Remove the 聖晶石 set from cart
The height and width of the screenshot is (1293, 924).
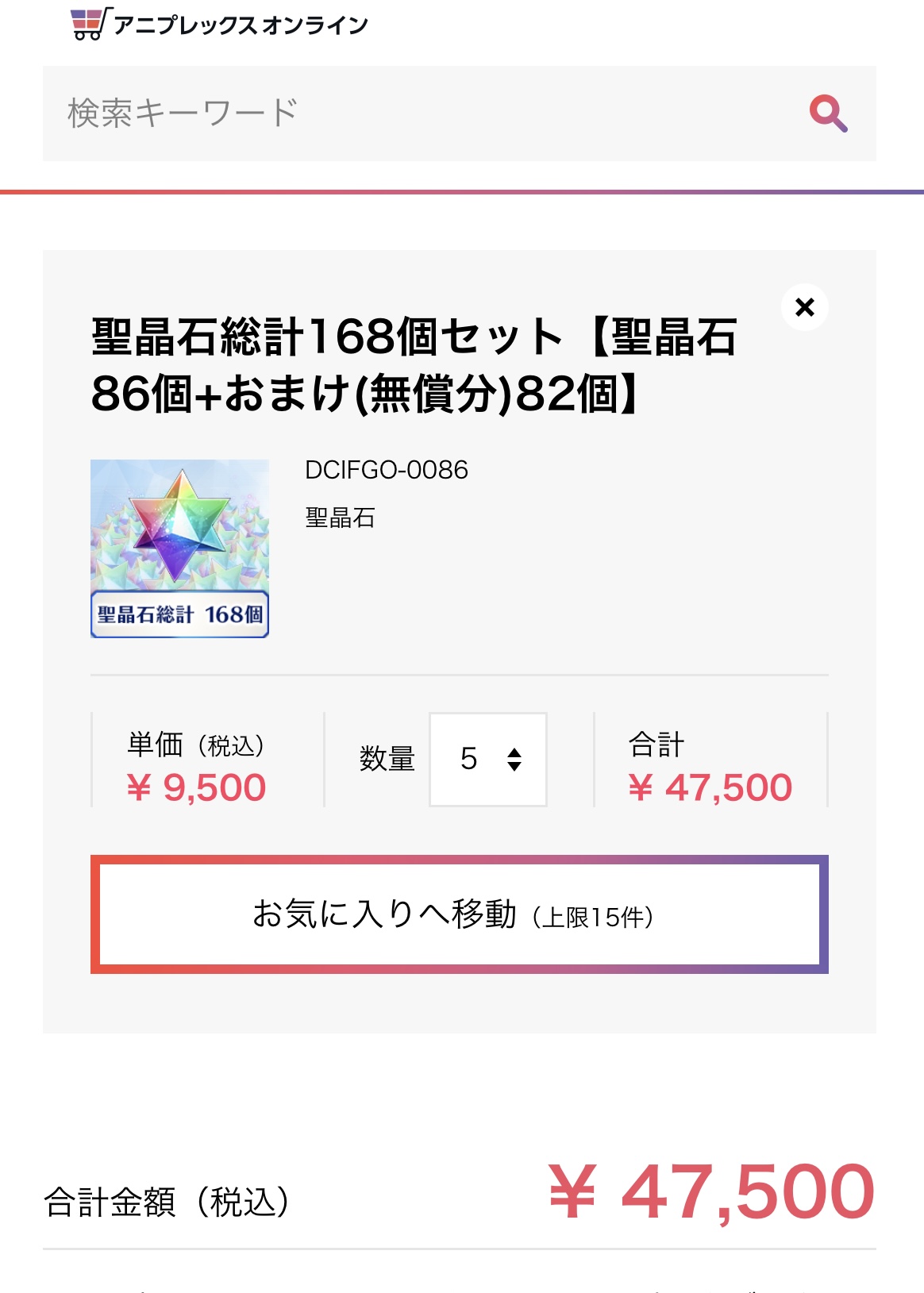pyautogui.click(x=804, y=307)
